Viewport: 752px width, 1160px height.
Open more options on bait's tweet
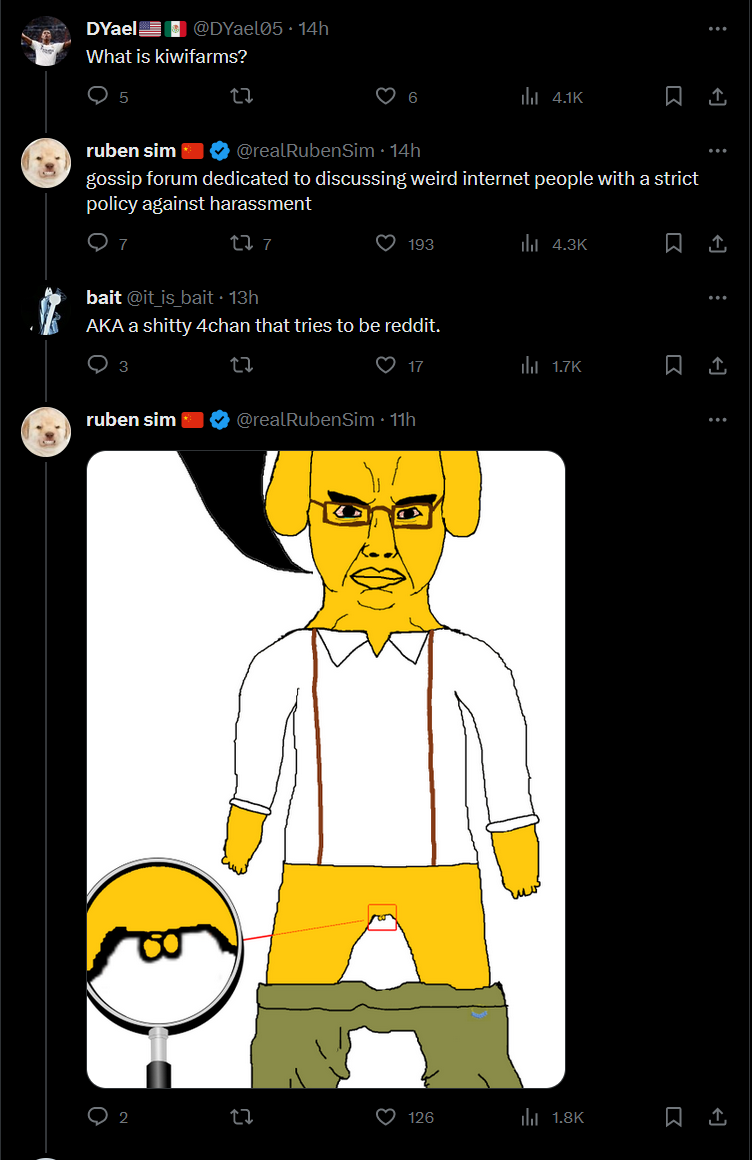click(x=717, y=298)
